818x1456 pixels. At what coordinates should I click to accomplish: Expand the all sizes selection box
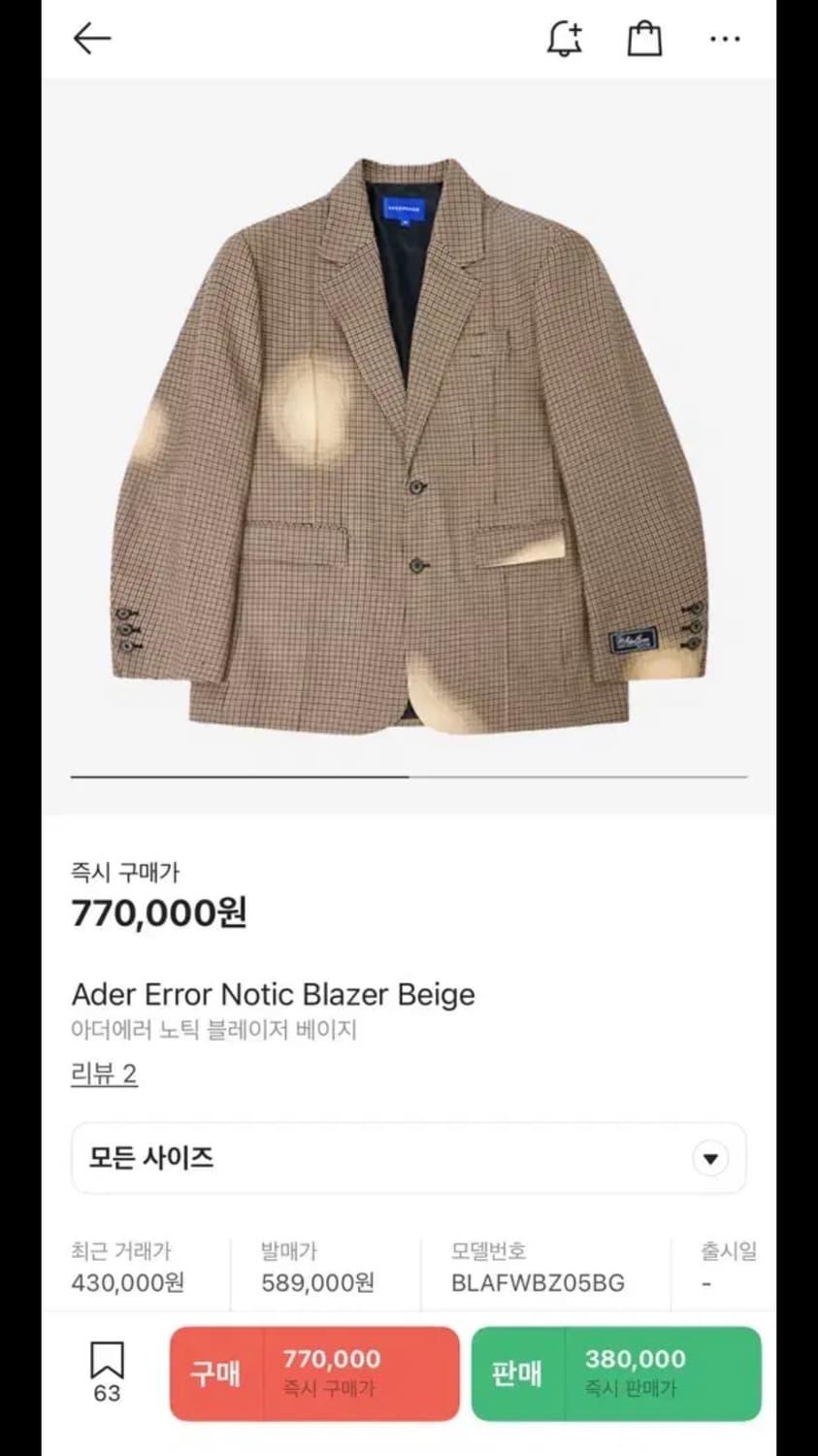[x=409, y=1157]
